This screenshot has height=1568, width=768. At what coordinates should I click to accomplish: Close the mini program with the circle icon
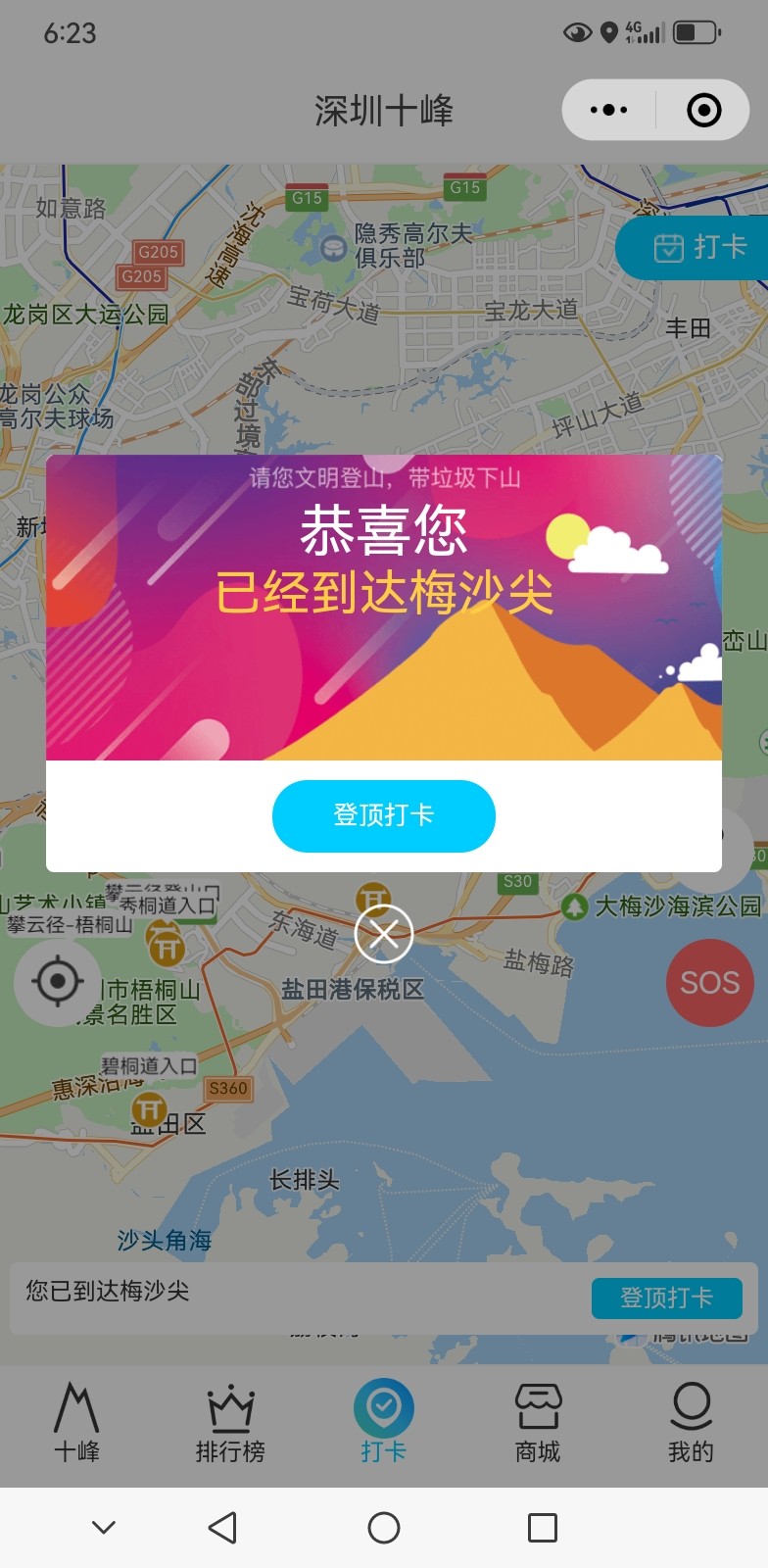pos(703,110)
